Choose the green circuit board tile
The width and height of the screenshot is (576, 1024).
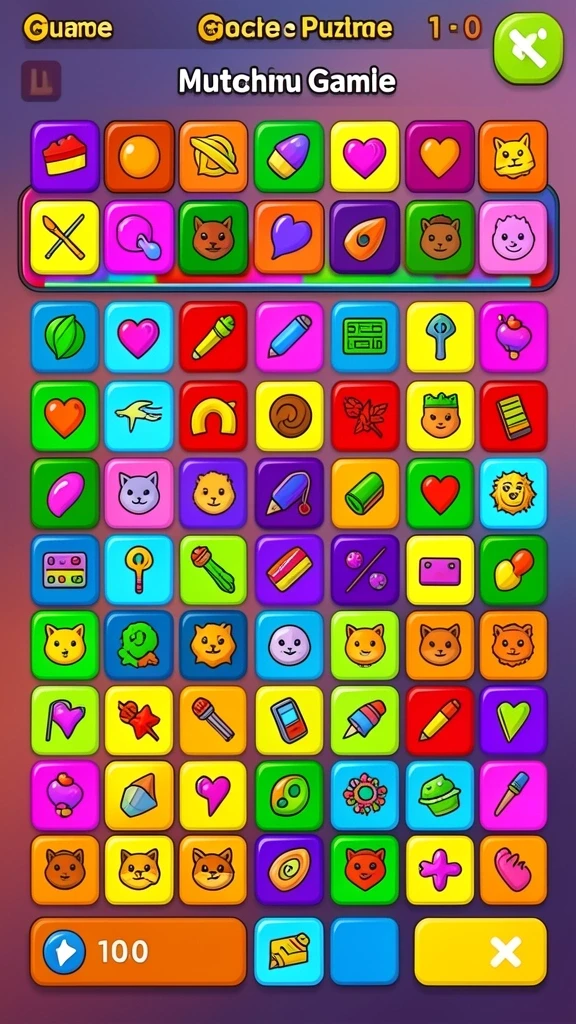[364, 337]
